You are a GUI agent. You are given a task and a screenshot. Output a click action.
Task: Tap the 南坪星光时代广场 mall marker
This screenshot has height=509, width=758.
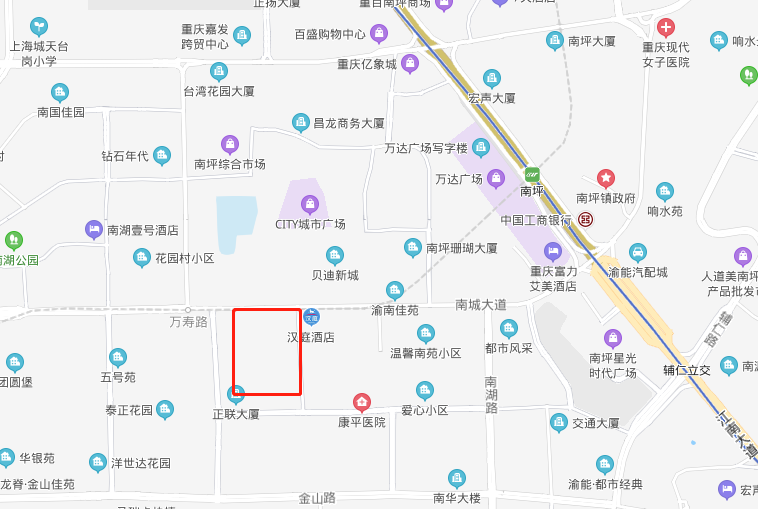(613, 339)
